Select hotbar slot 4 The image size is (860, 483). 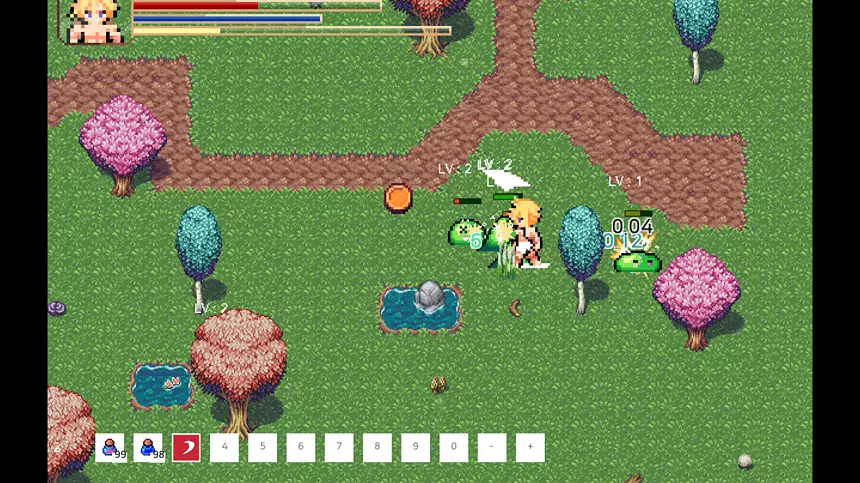(x=224, y=447)
